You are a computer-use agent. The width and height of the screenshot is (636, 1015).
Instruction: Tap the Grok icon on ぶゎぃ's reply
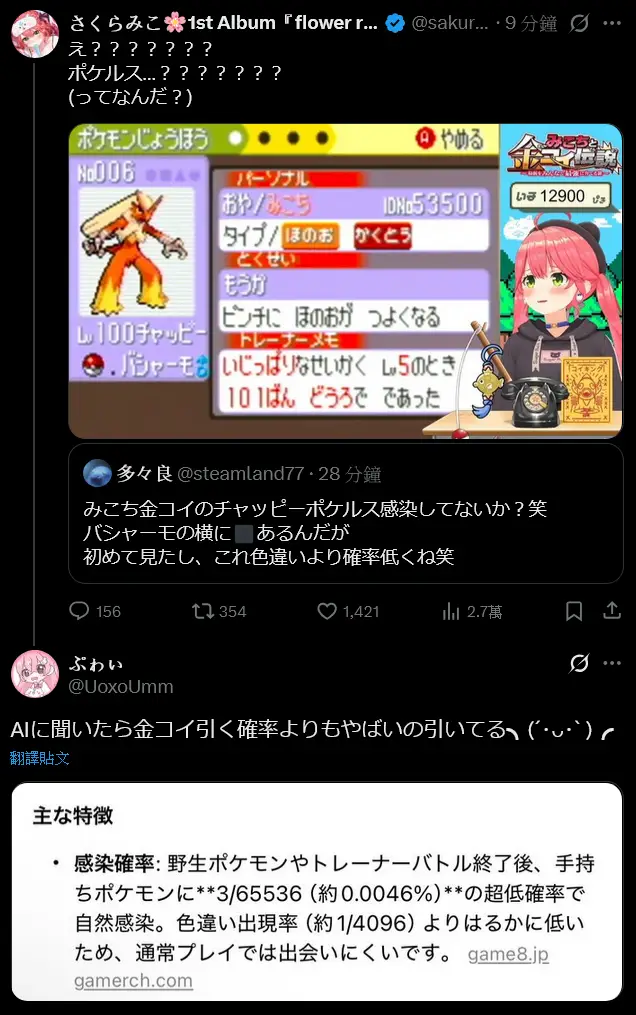(x=579, y=664)
